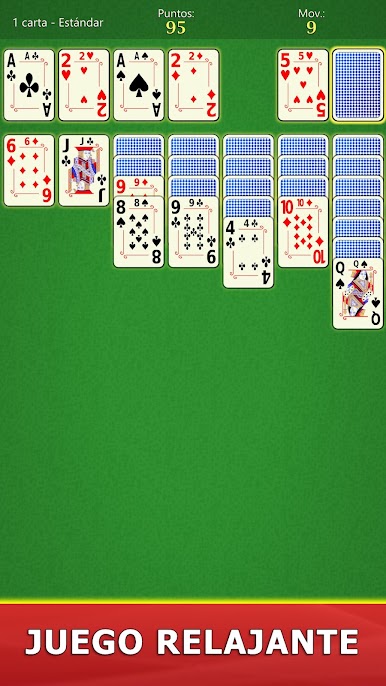Viewport: 386px width, 686px height.
Task: Tap the ace of clubs foundation pile
Action: pyautogui.click(x=29, y=85)
